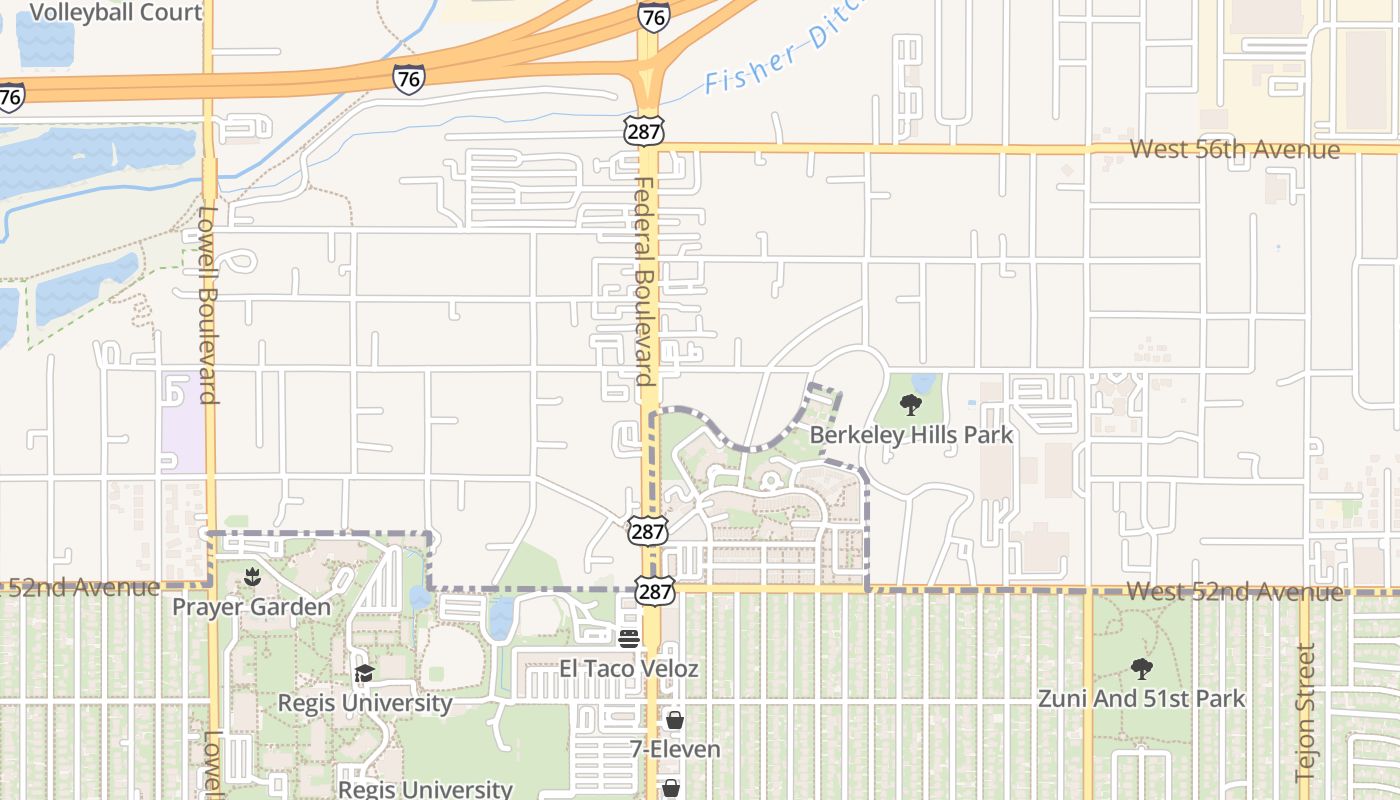Open the Prayer Garden marker
Screen dimensions: 1400x800
251,577
